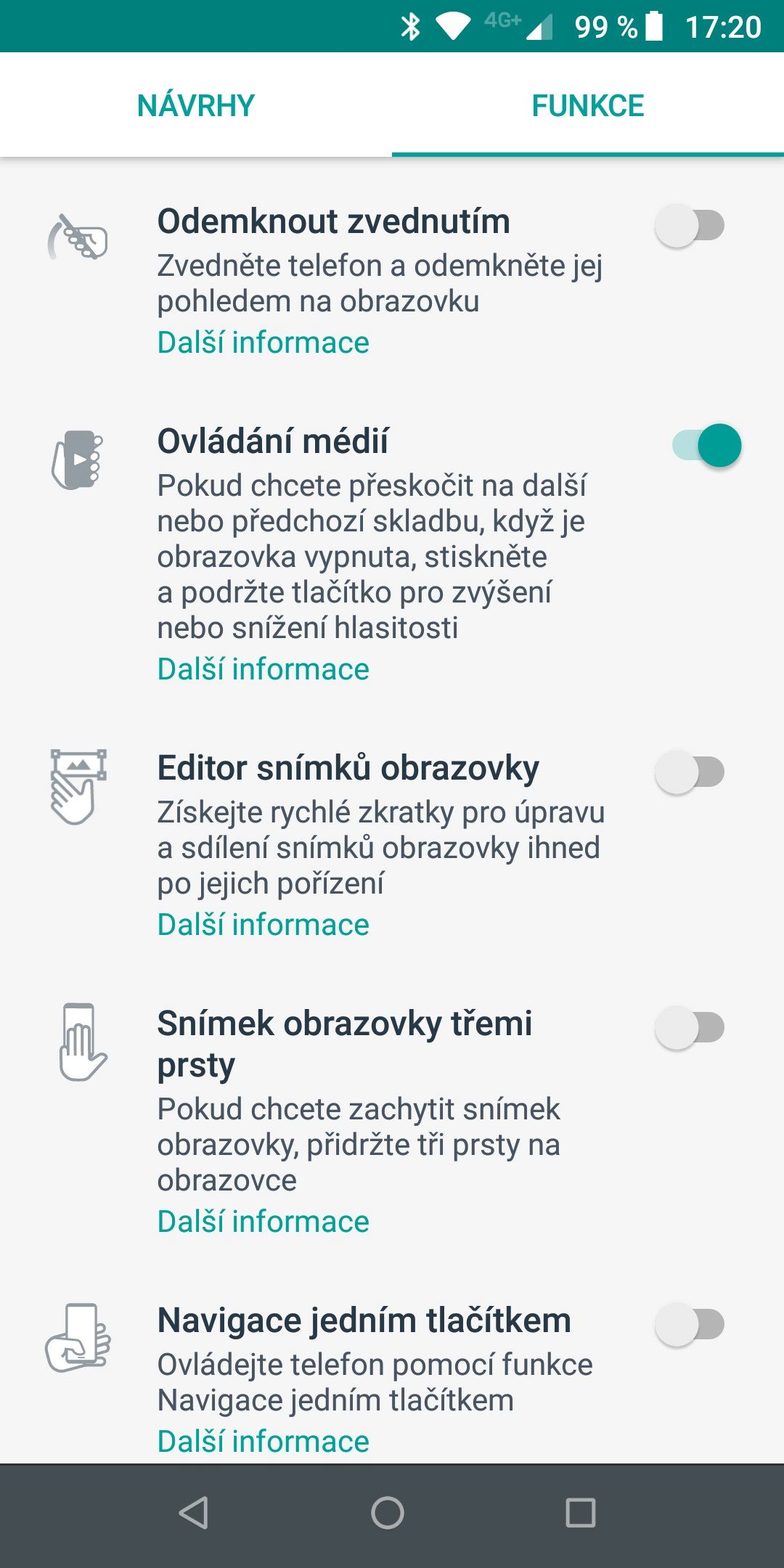Viewport: 784px width, 1568px height.
Task: View Další informace for Snímek obrazovky třemi prsty
Action: (264, 1222)
